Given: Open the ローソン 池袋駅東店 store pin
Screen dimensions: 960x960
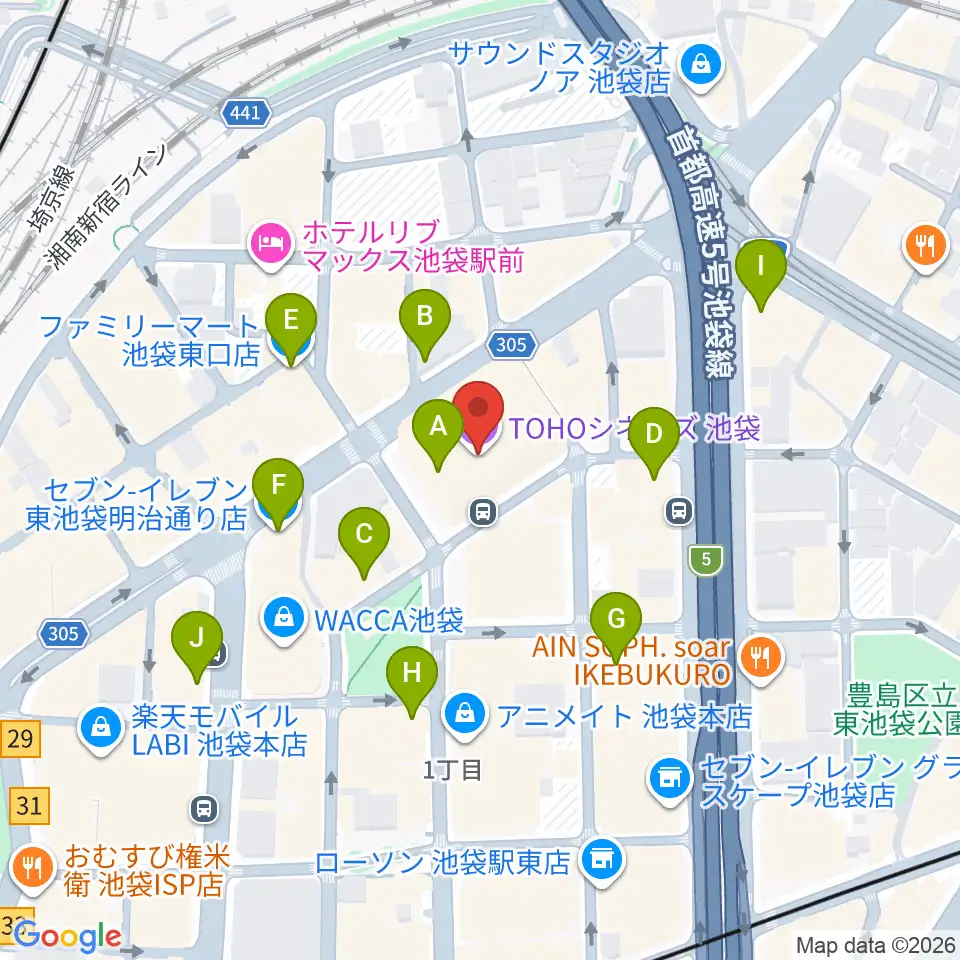Looking at the screenshot, I should pyautogui.click(x=603, y=860).
